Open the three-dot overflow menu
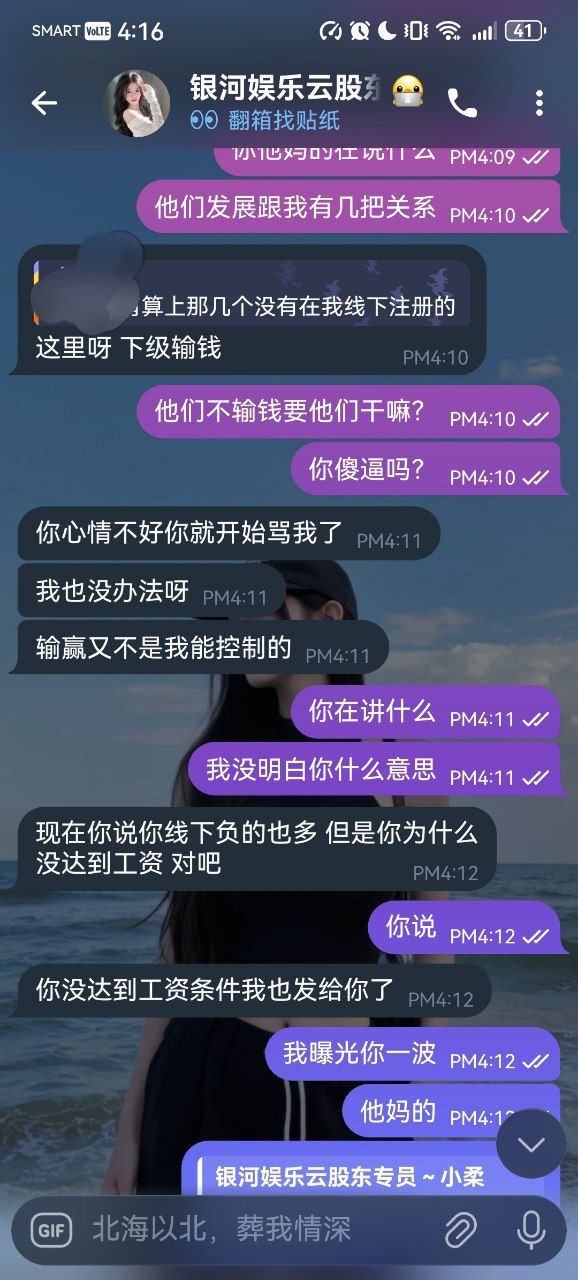The image size is (578, 1280). (539, 103)
